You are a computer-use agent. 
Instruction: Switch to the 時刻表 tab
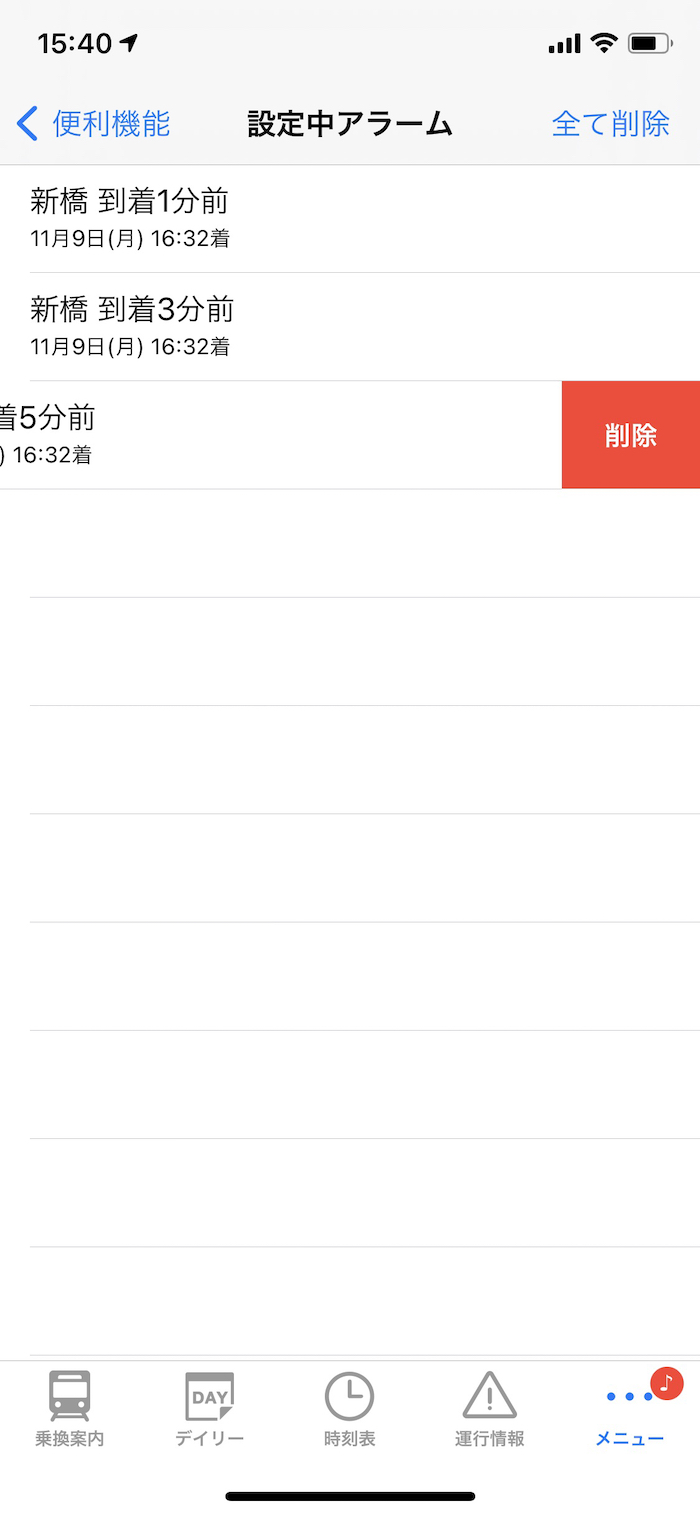pos(349,1408)
